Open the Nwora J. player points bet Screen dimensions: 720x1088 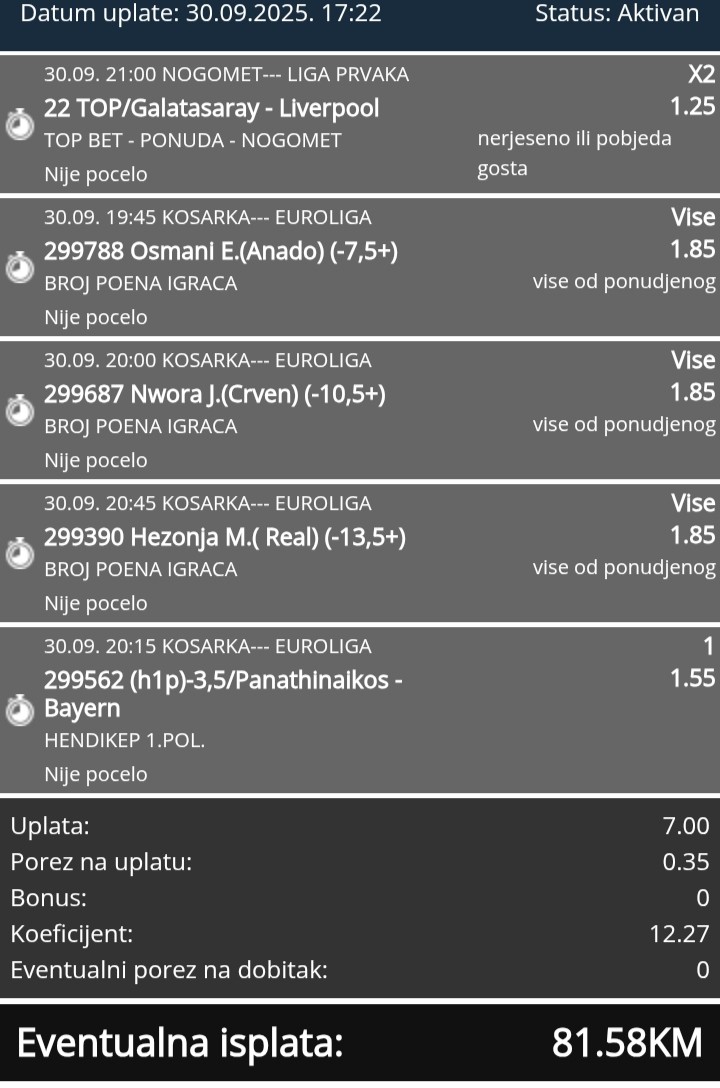pyautogui.click(x=214, y=395)
